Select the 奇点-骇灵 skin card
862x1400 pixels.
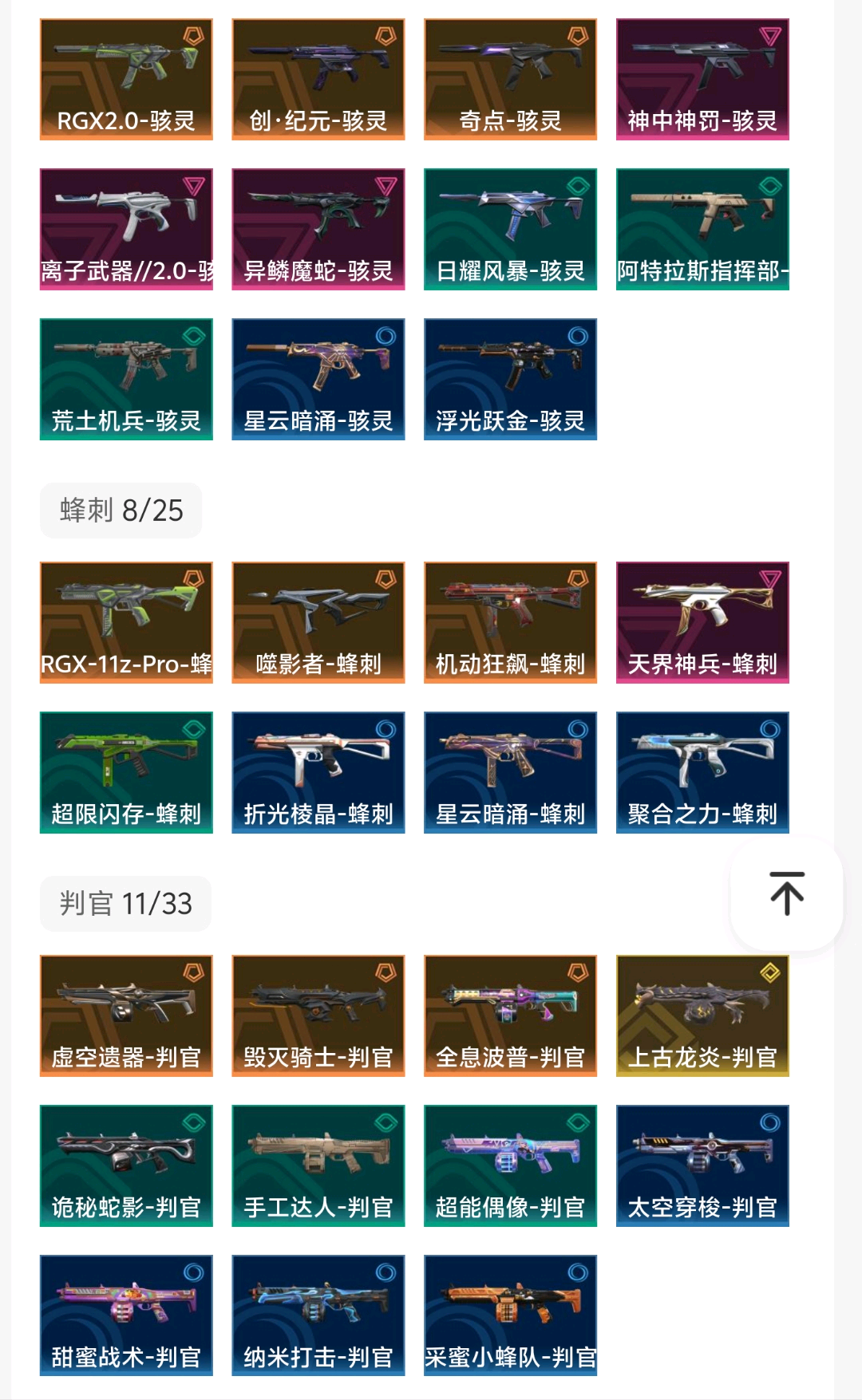point(510,80)
